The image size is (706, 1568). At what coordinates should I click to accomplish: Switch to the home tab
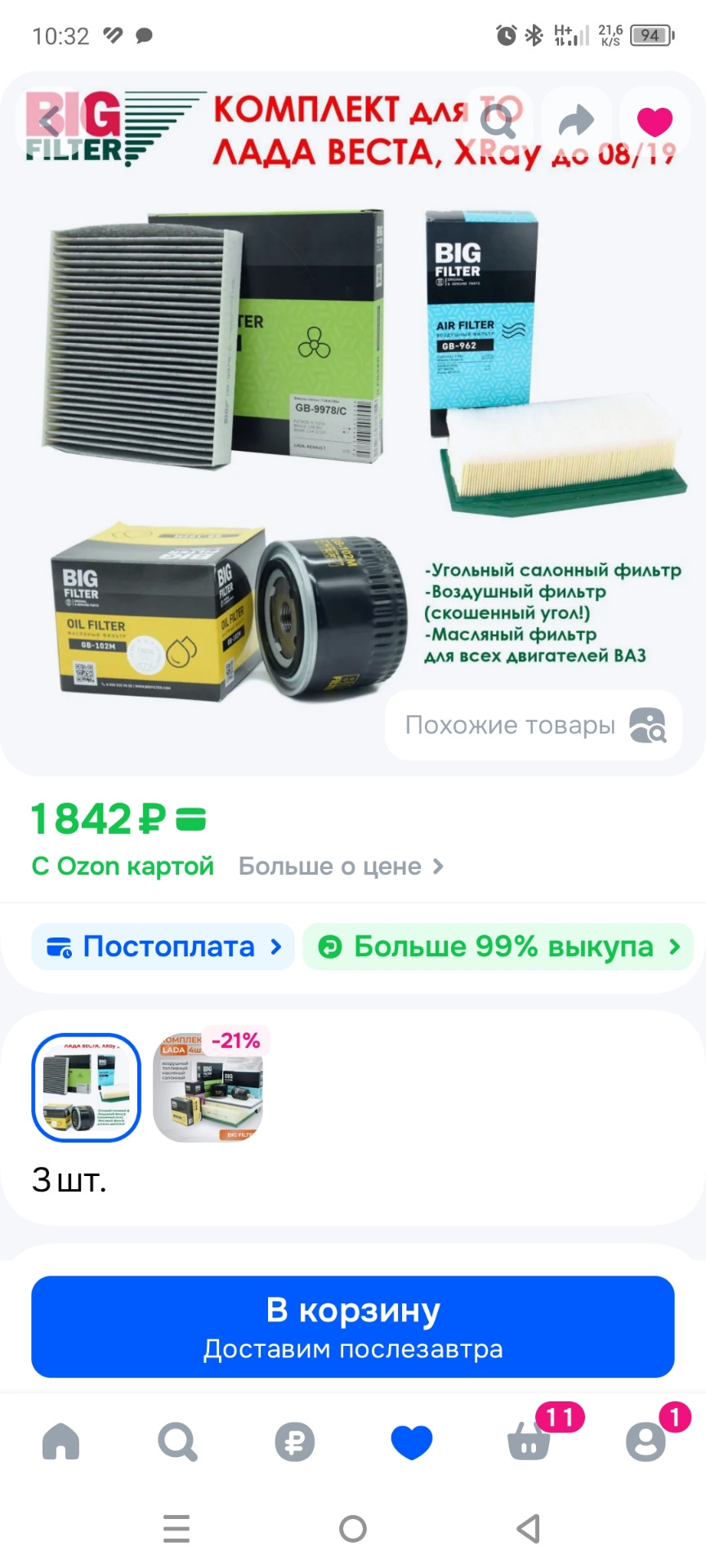coord(60,1441)
